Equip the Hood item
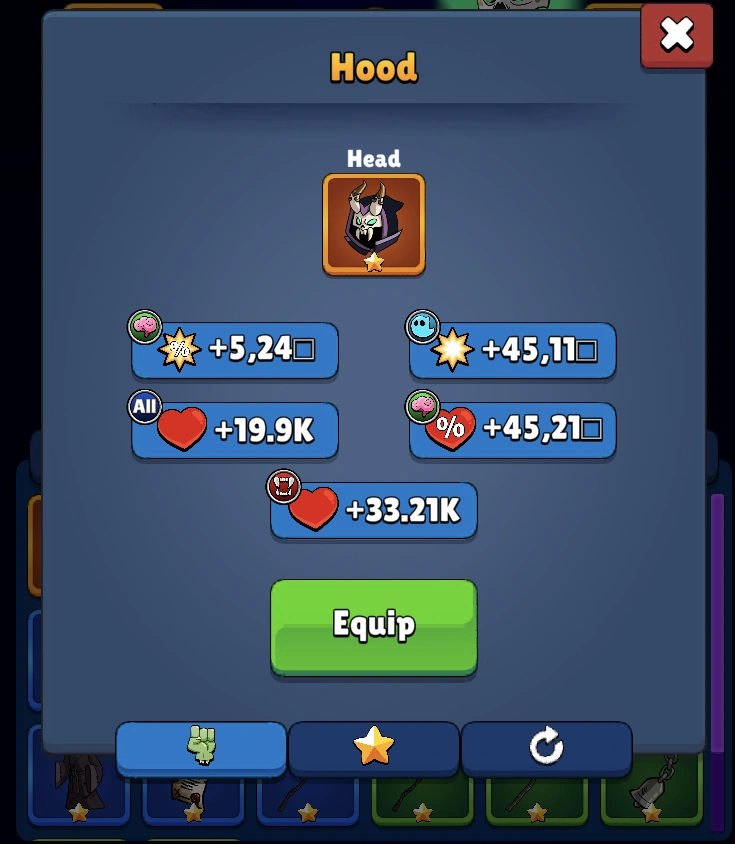735x844 pixels. pos(373,626)
